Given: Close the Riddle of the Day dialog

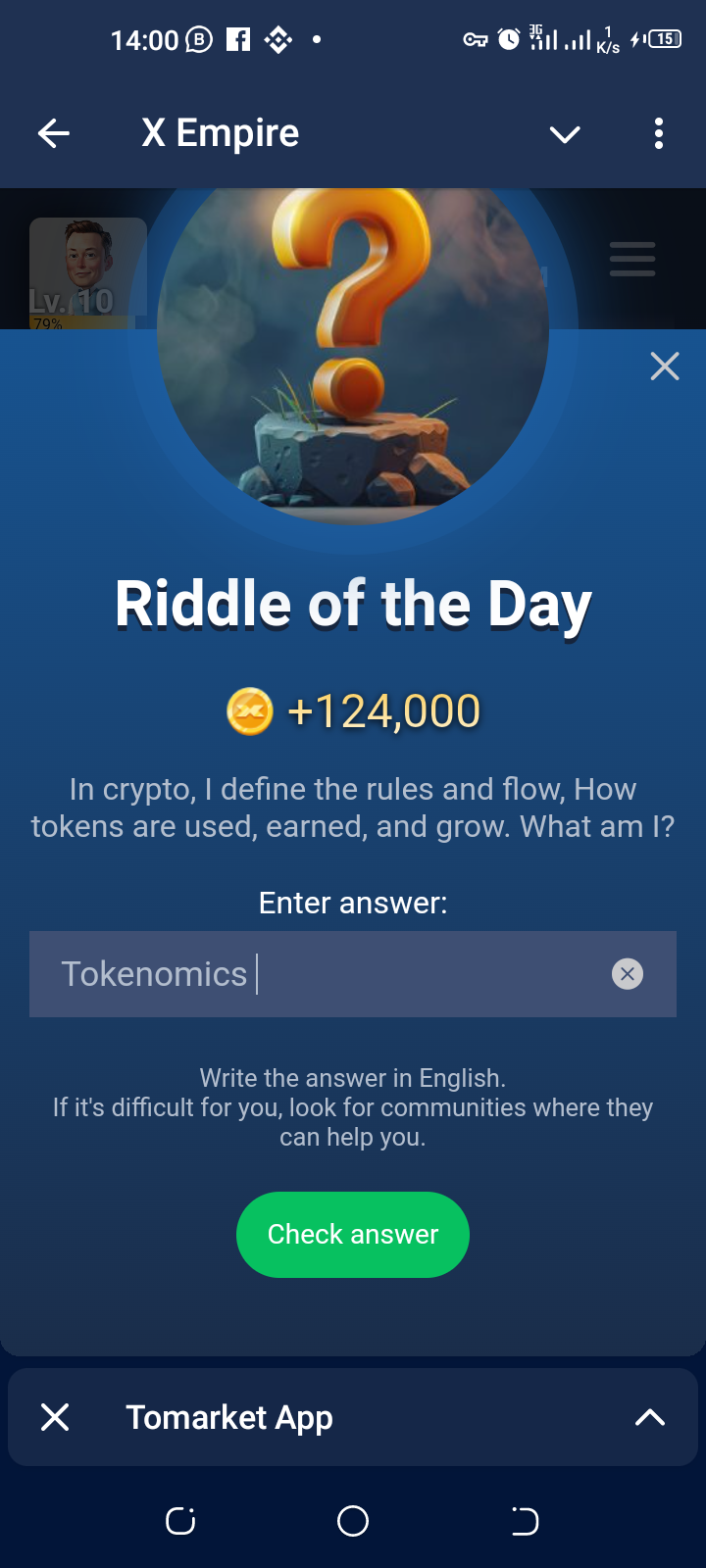Looking at the screenshot, I should (x=665, y=367).
